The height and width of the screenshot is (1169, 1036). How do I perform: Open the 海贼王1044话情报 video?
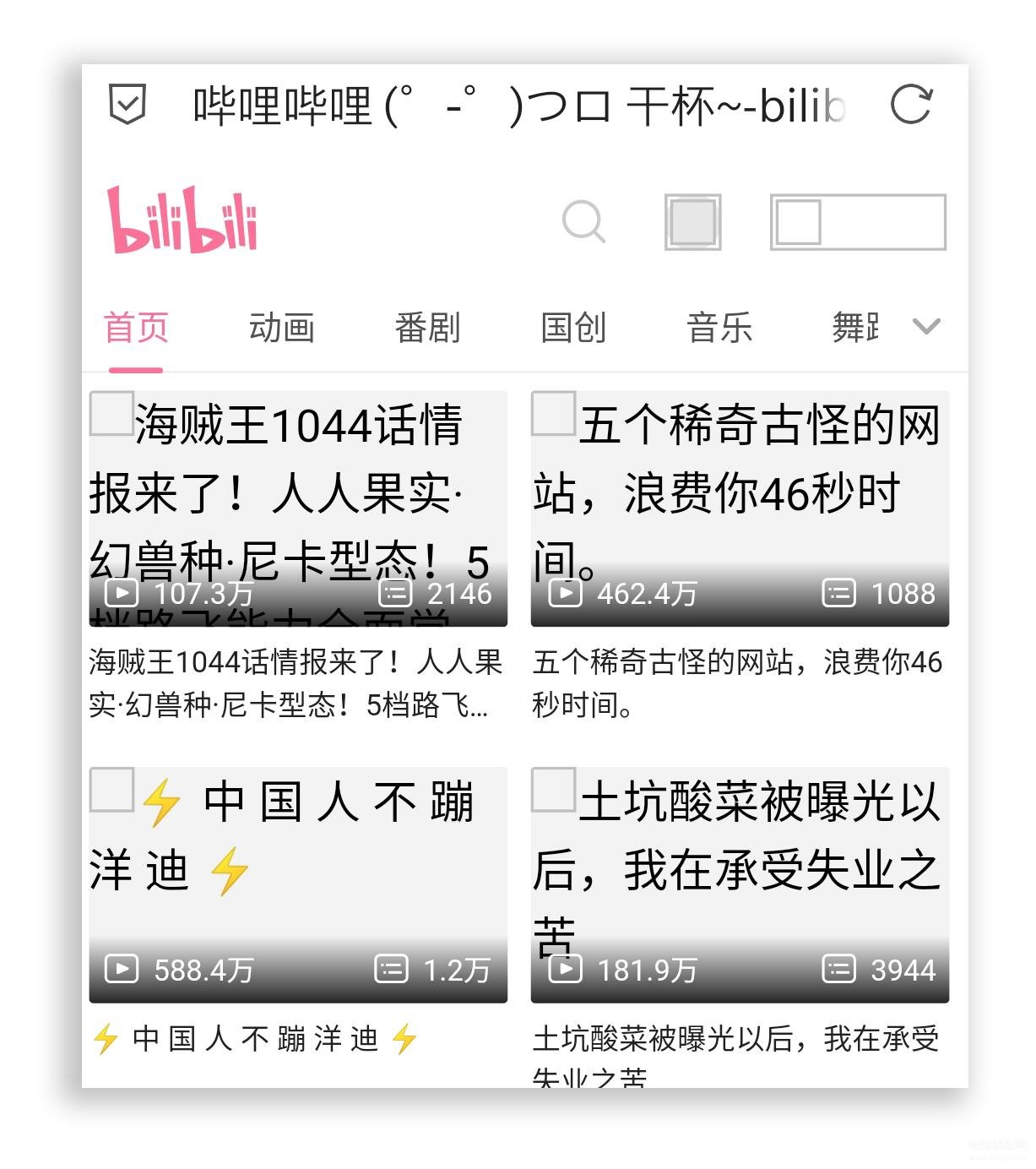pos(298,508)
